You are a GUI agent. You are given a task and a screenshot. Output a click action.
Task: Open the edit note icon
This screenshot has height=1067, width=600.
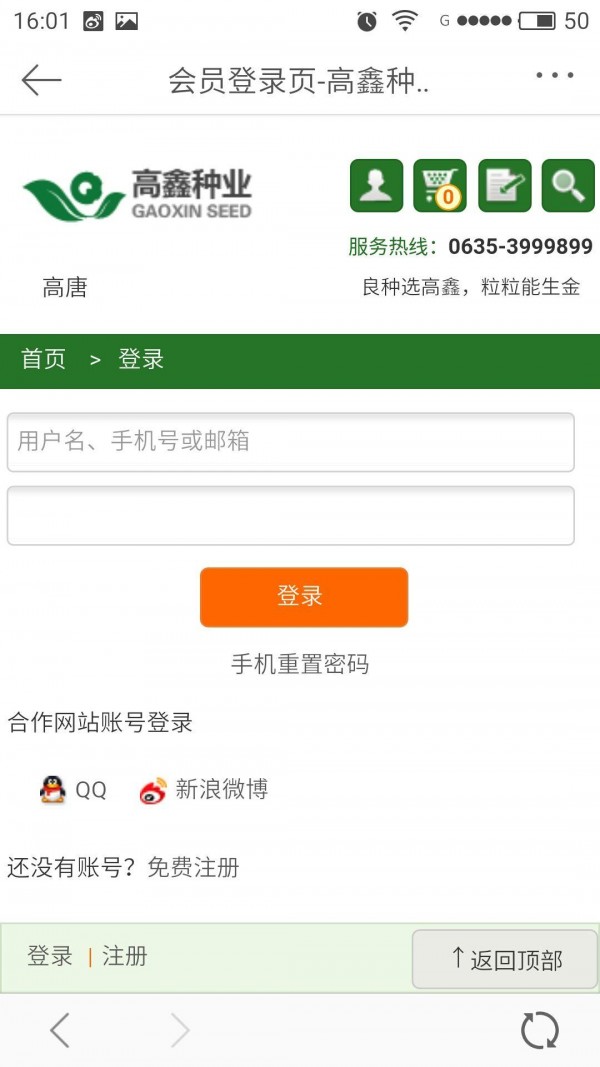[x=504, y=186]
